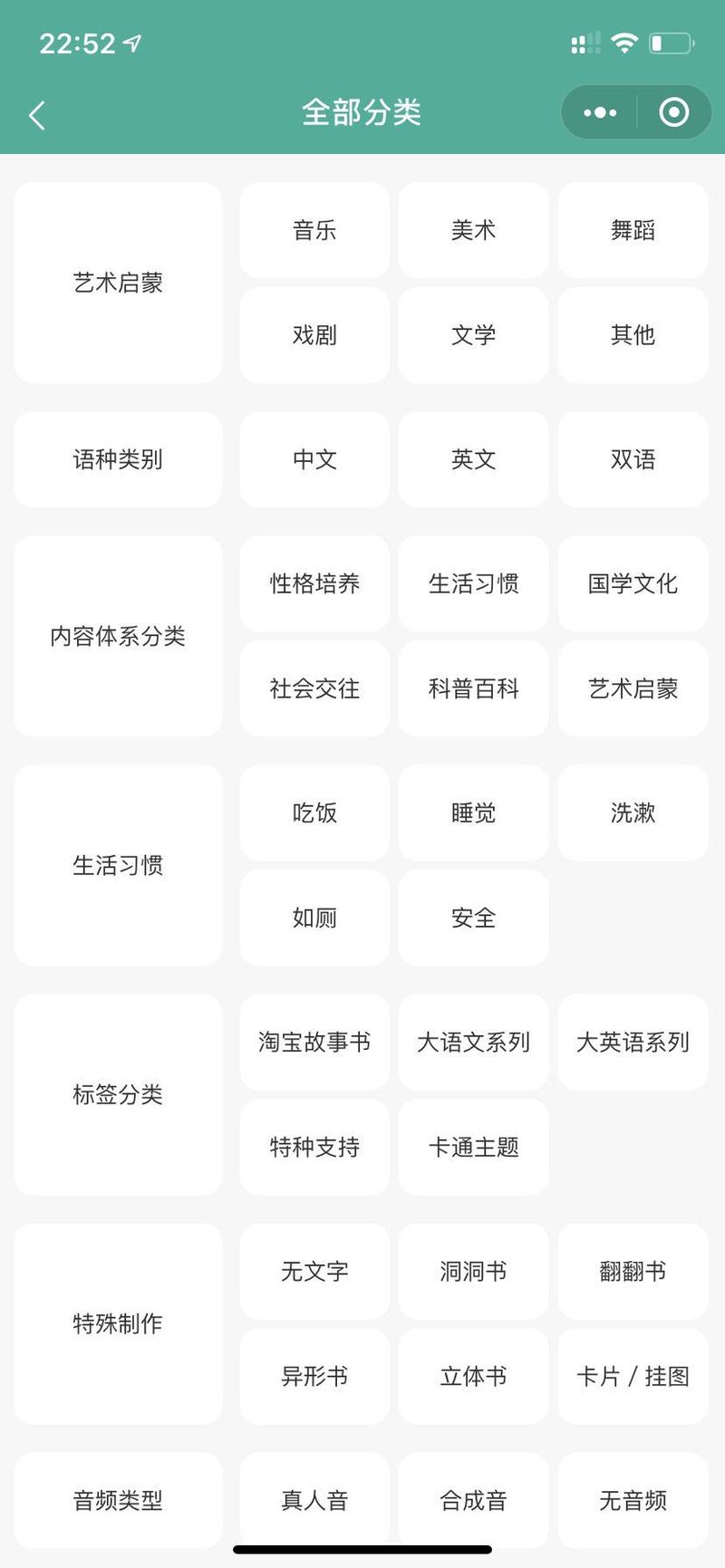
Task: Choose 科普百科 category
Action: click(x=473, y=688)
